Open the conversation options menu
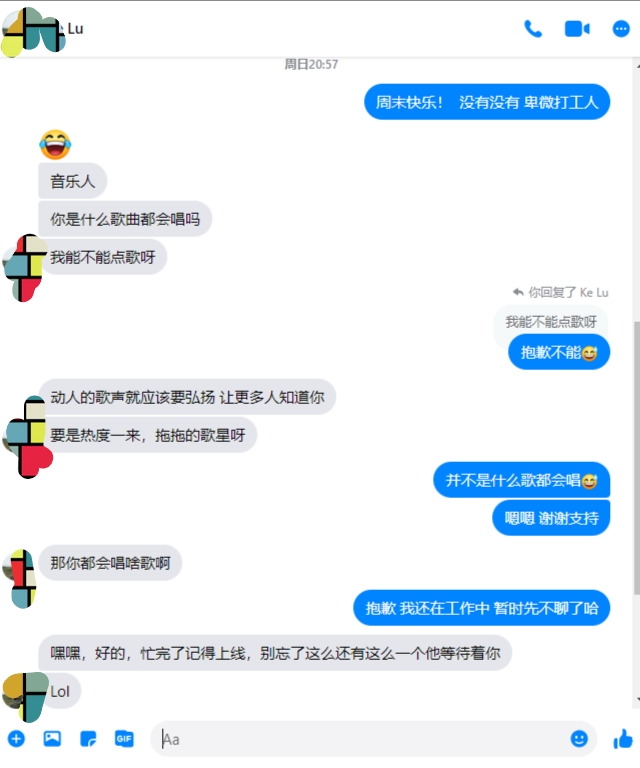 621,29
